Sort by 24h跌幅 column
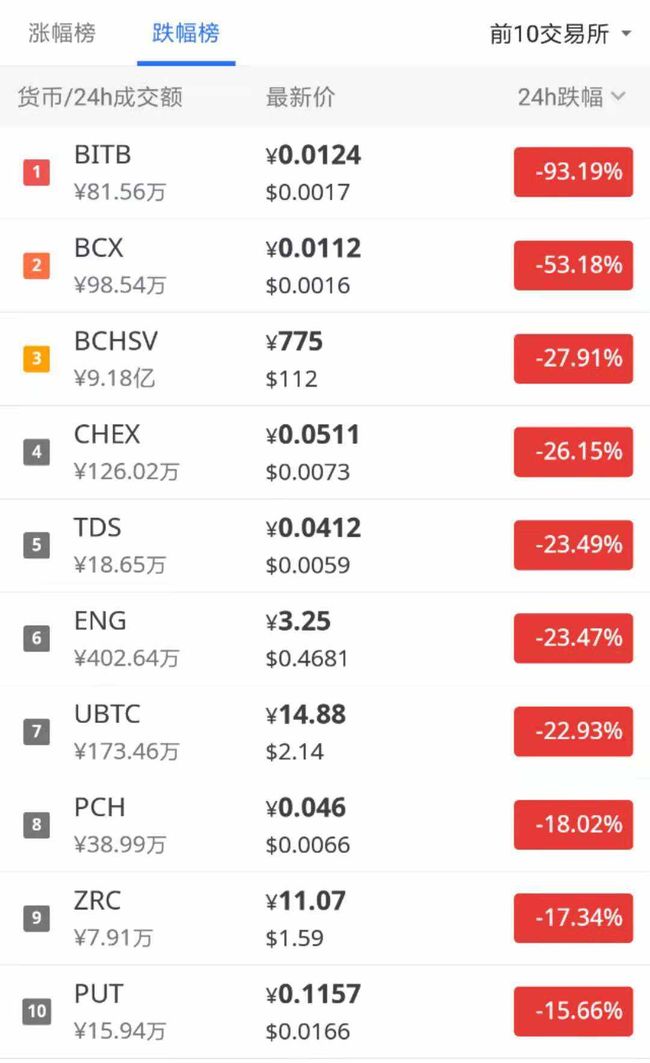Viewport: 650px width, 1063px height. [571, 97]
